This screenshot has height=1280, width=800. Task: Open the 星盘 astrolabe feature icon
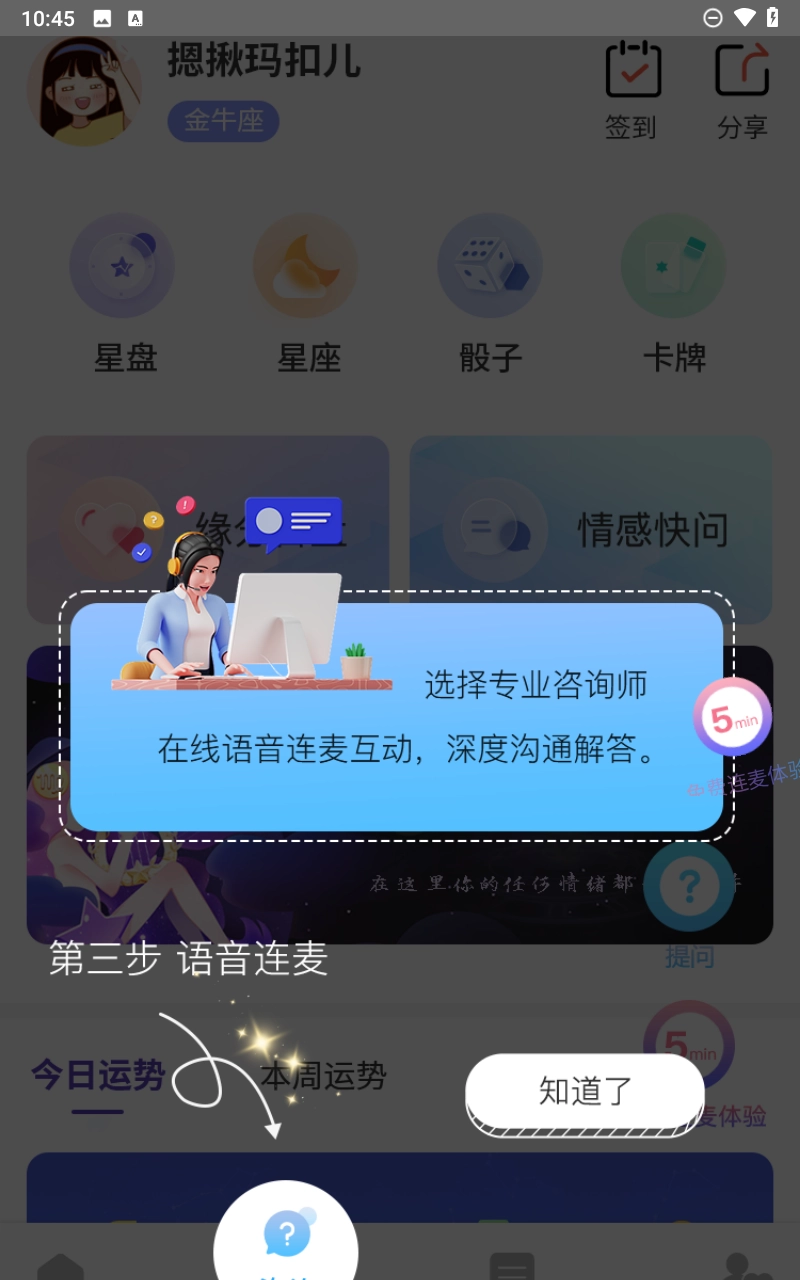[122, 265]
